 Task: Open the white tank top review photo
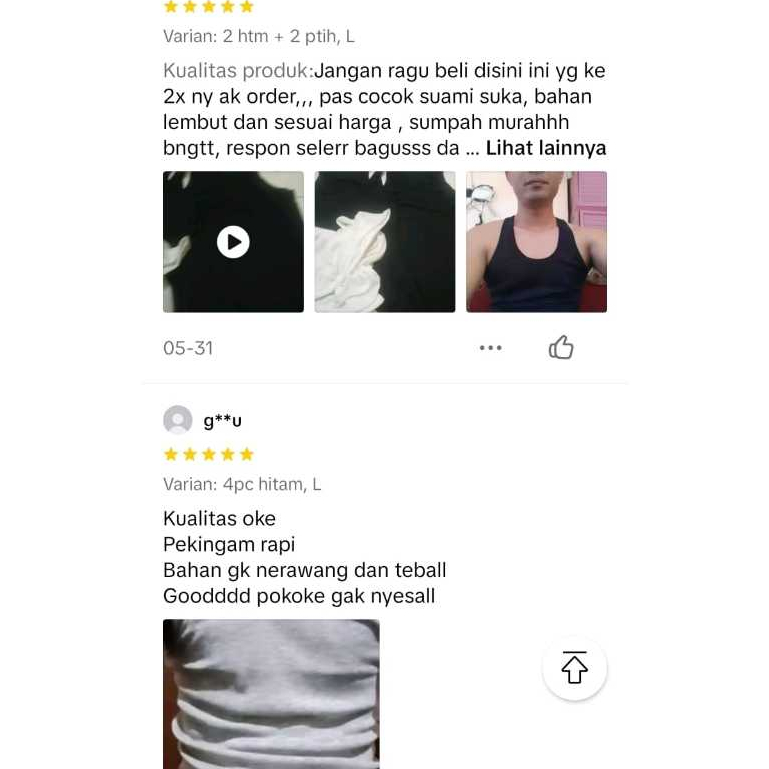coord(385,242)
